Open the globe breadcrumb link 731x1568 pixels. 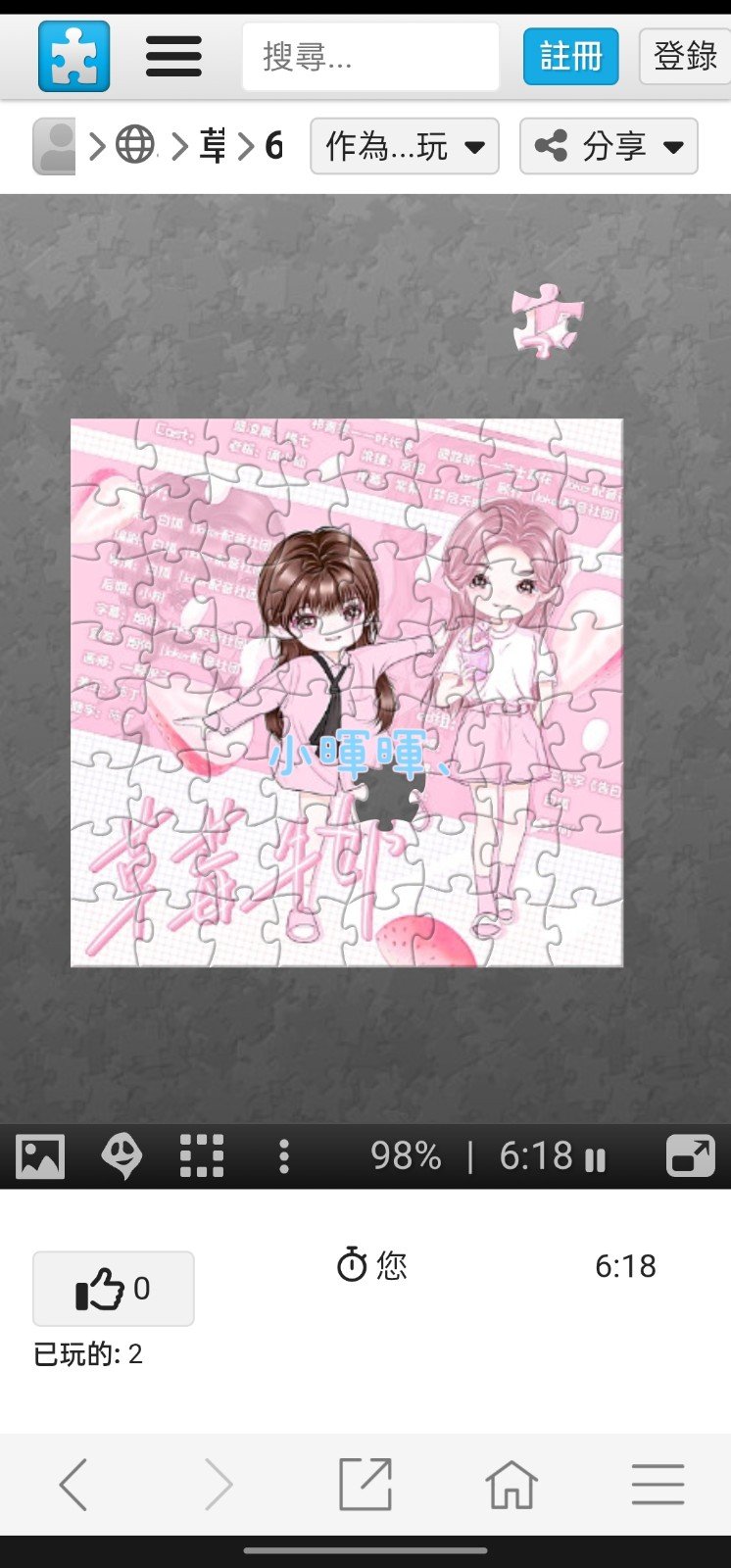[135, 146]
